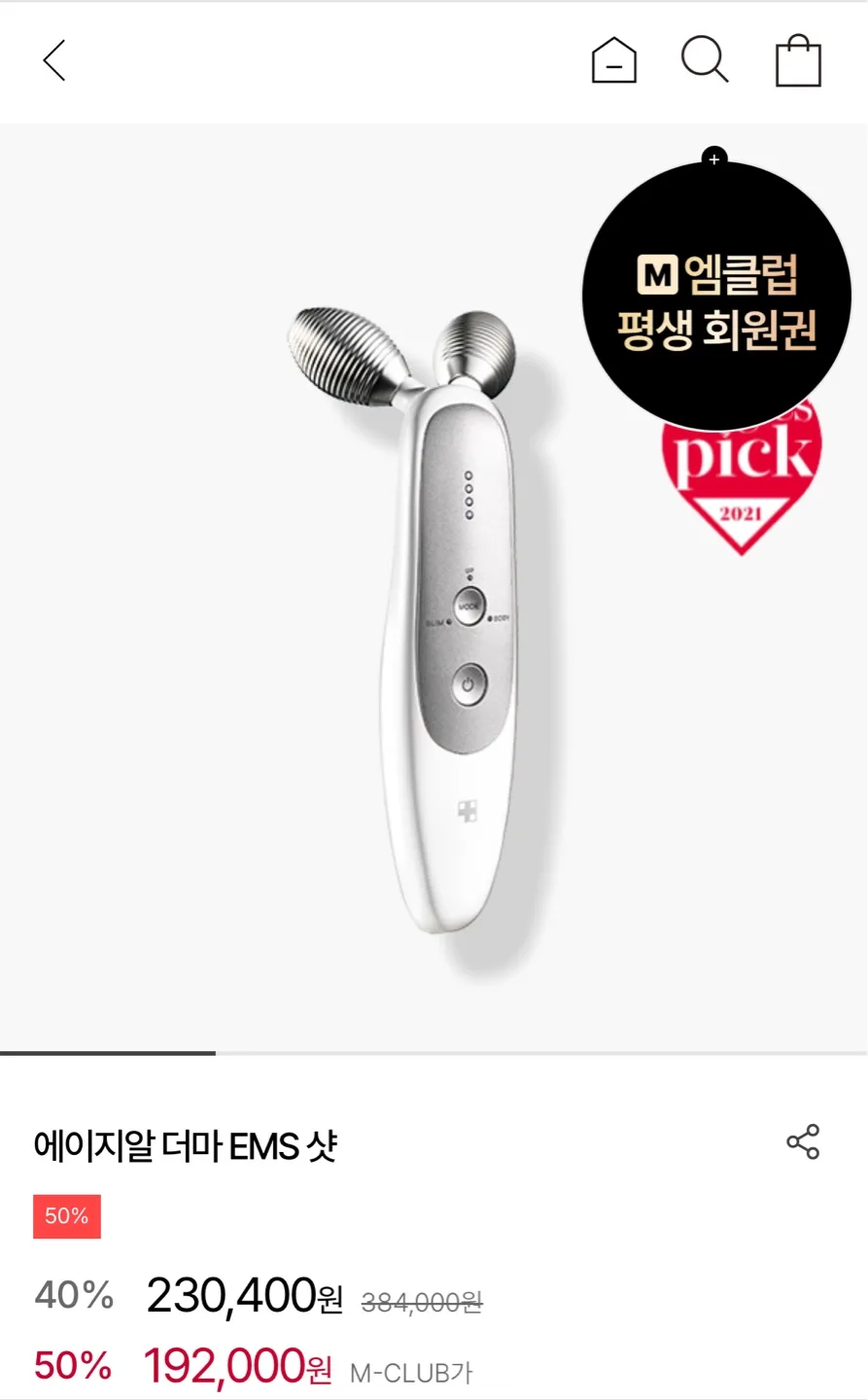The height and width of the screenshot is (1400, 868).
Task: Open the store home page
Action: 614,60
